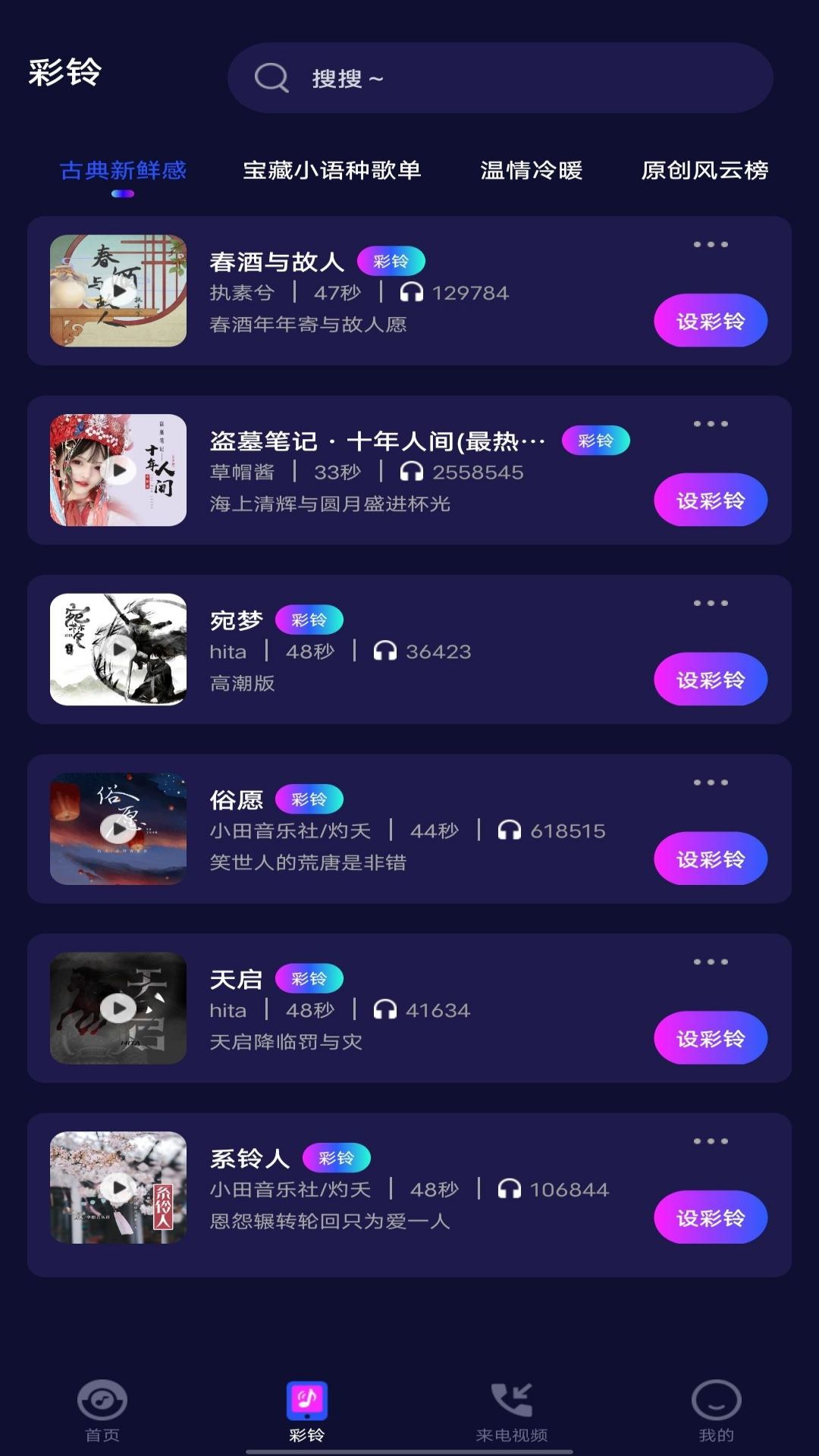Set 俗愿 as ringtone via 设彩铃

[711, 858]
